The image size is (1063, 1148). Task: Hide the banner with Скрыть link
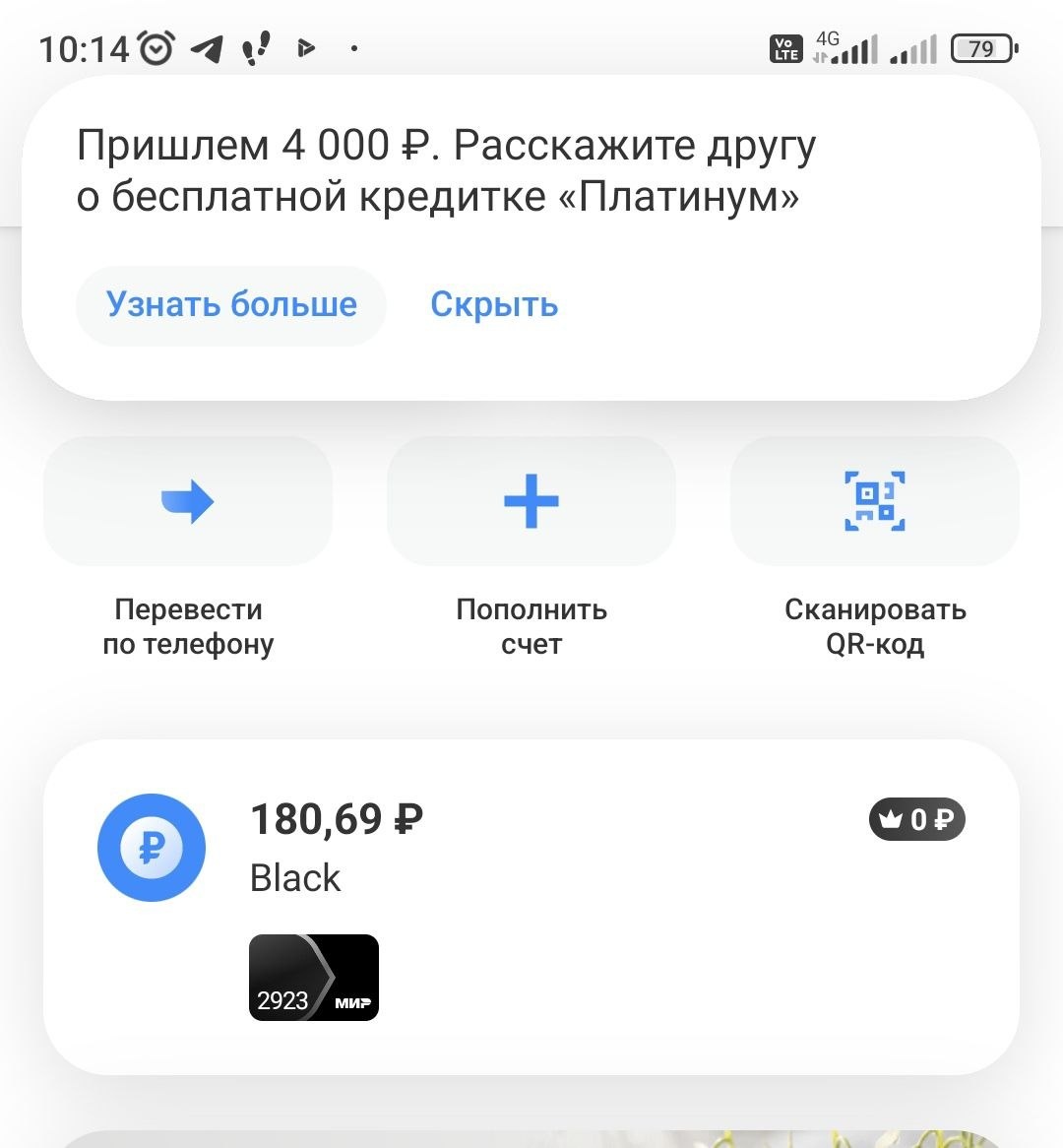[493, 304]
